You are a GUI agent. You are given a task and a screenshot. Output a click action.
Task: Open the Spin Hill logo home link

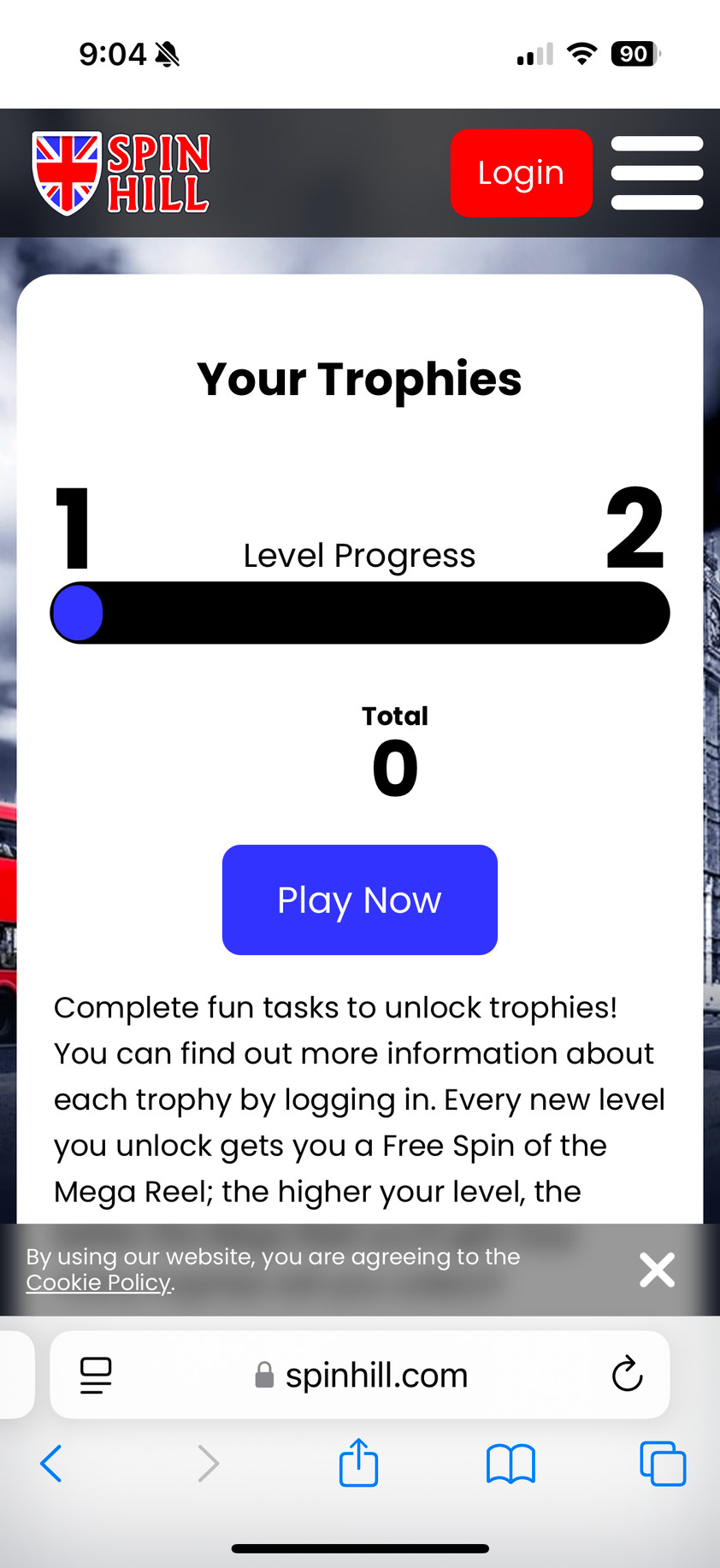(121, 173)
